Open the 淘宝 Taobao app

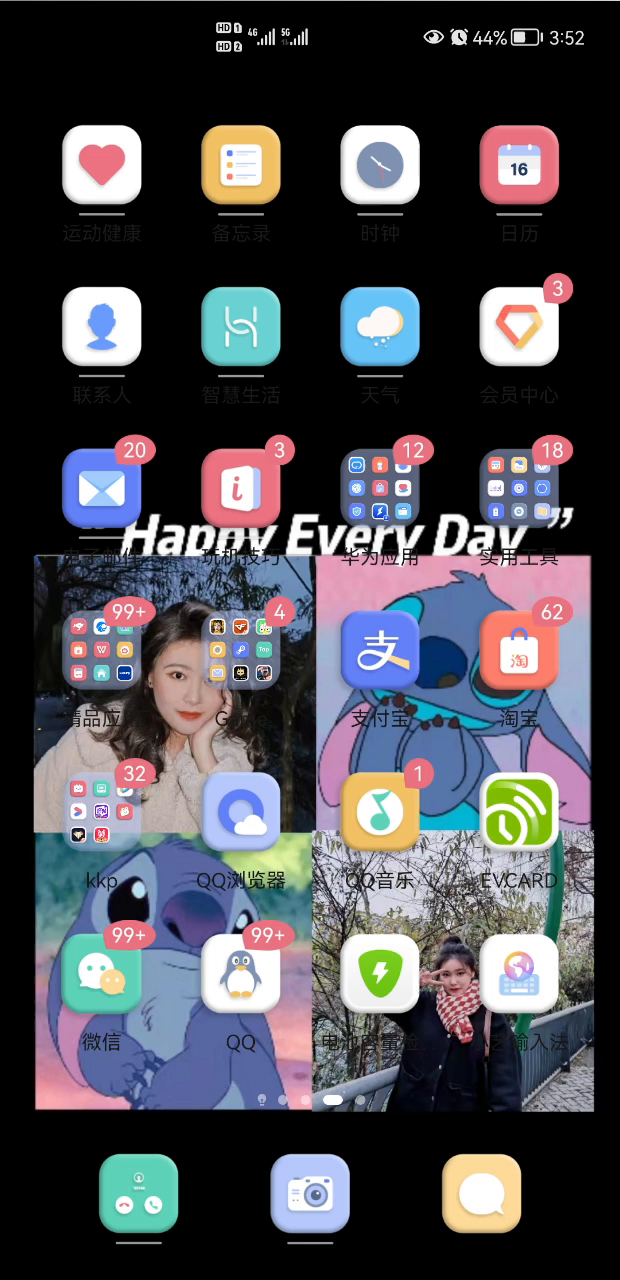[x=519, y=650]
